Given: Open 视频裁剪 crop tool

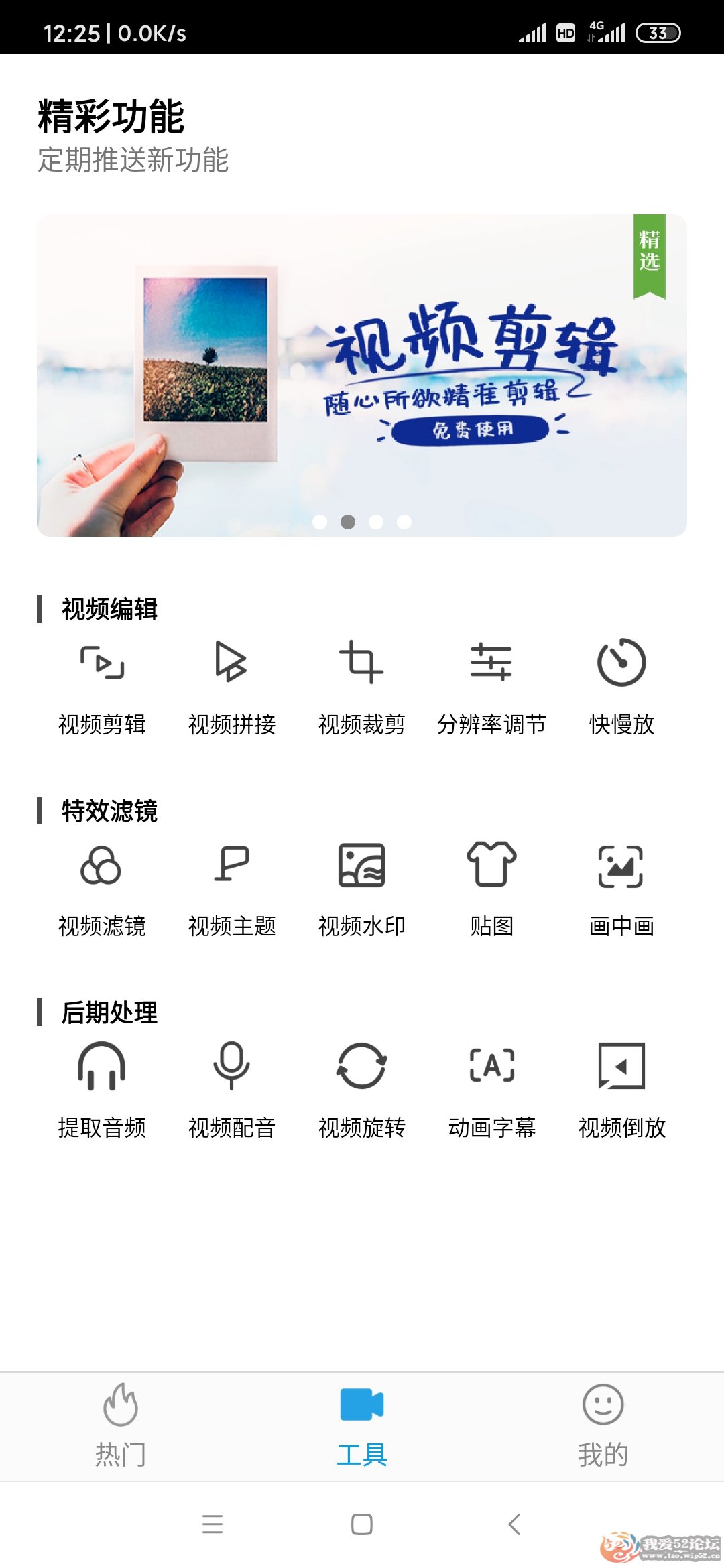Looking at the screenshot, I should click(x=362, y=687).
